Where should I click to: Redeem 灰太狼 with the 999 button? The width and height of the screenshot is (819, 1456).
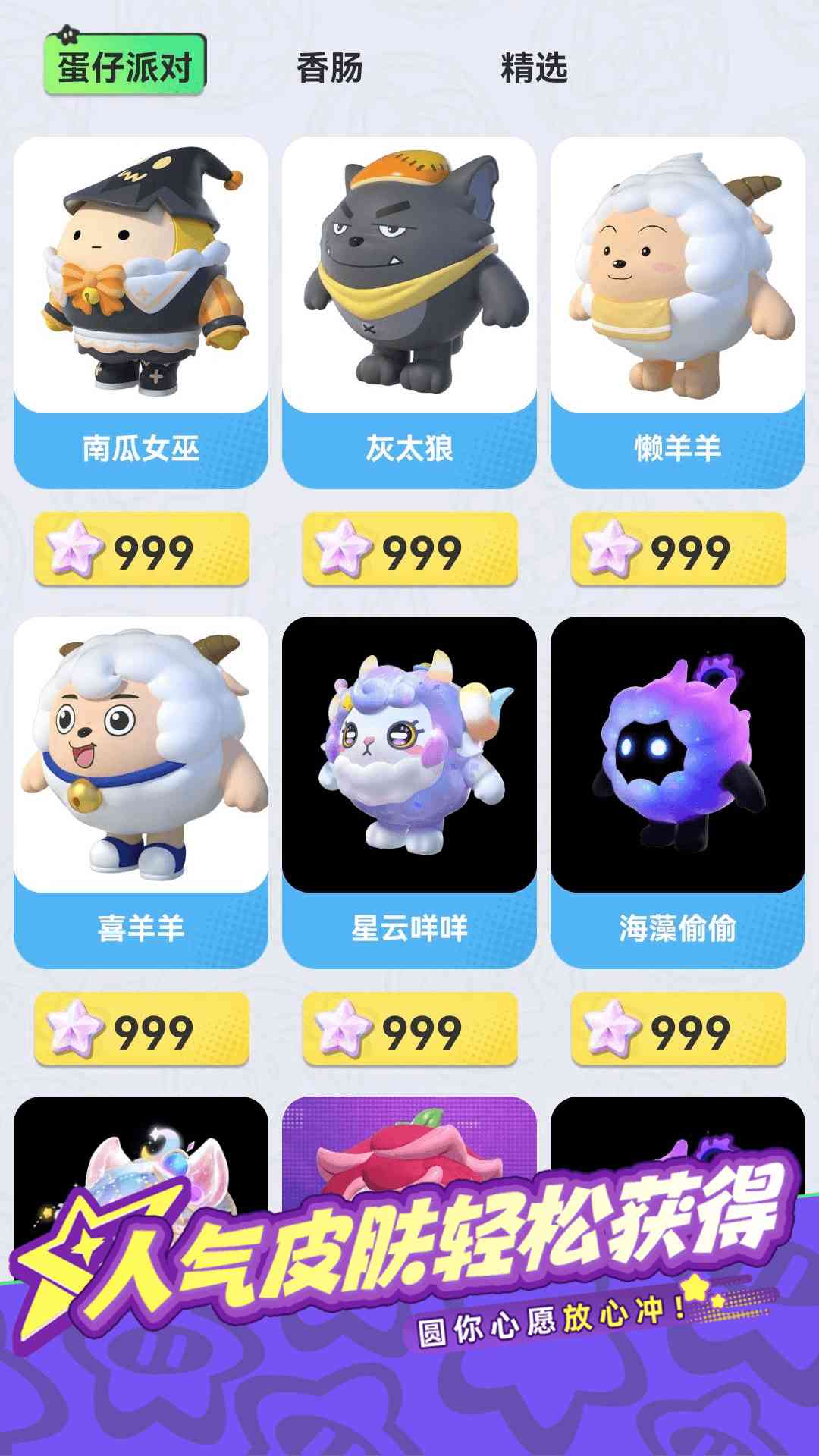tap(410, 550)
